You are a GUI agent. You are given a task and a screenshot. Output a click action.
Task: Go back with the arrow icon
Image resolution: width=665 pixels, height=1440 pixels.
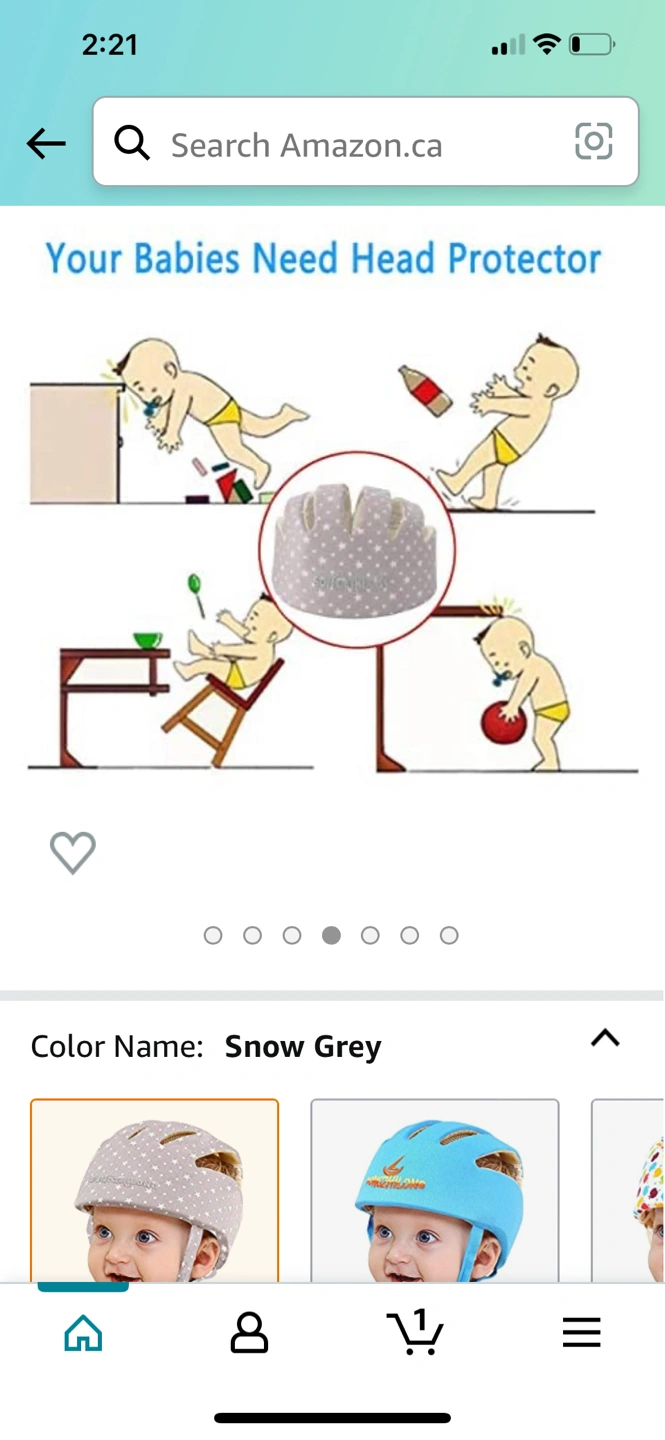tap(46, 144)
